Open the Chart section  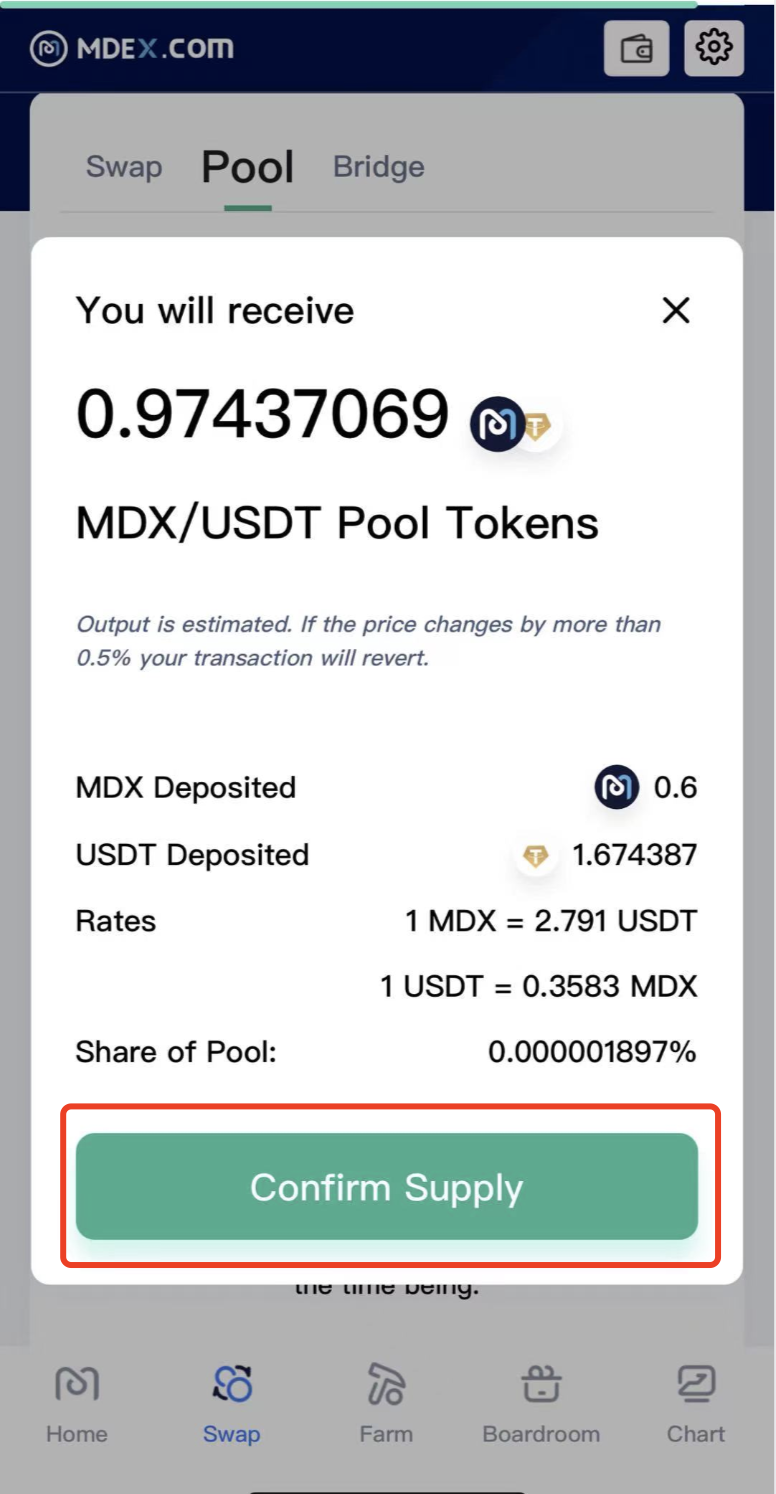[x=696, y=1404]
